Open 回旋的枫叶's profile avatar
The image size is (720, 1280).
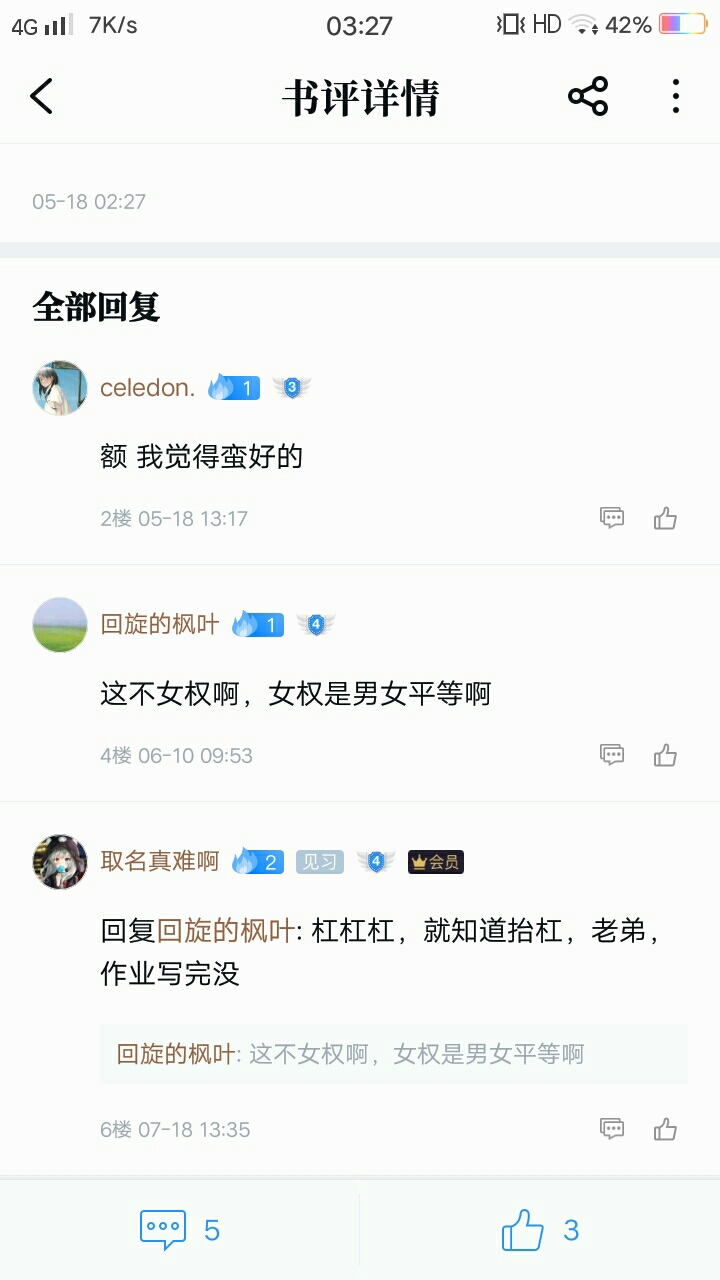[x=60, y=625]
